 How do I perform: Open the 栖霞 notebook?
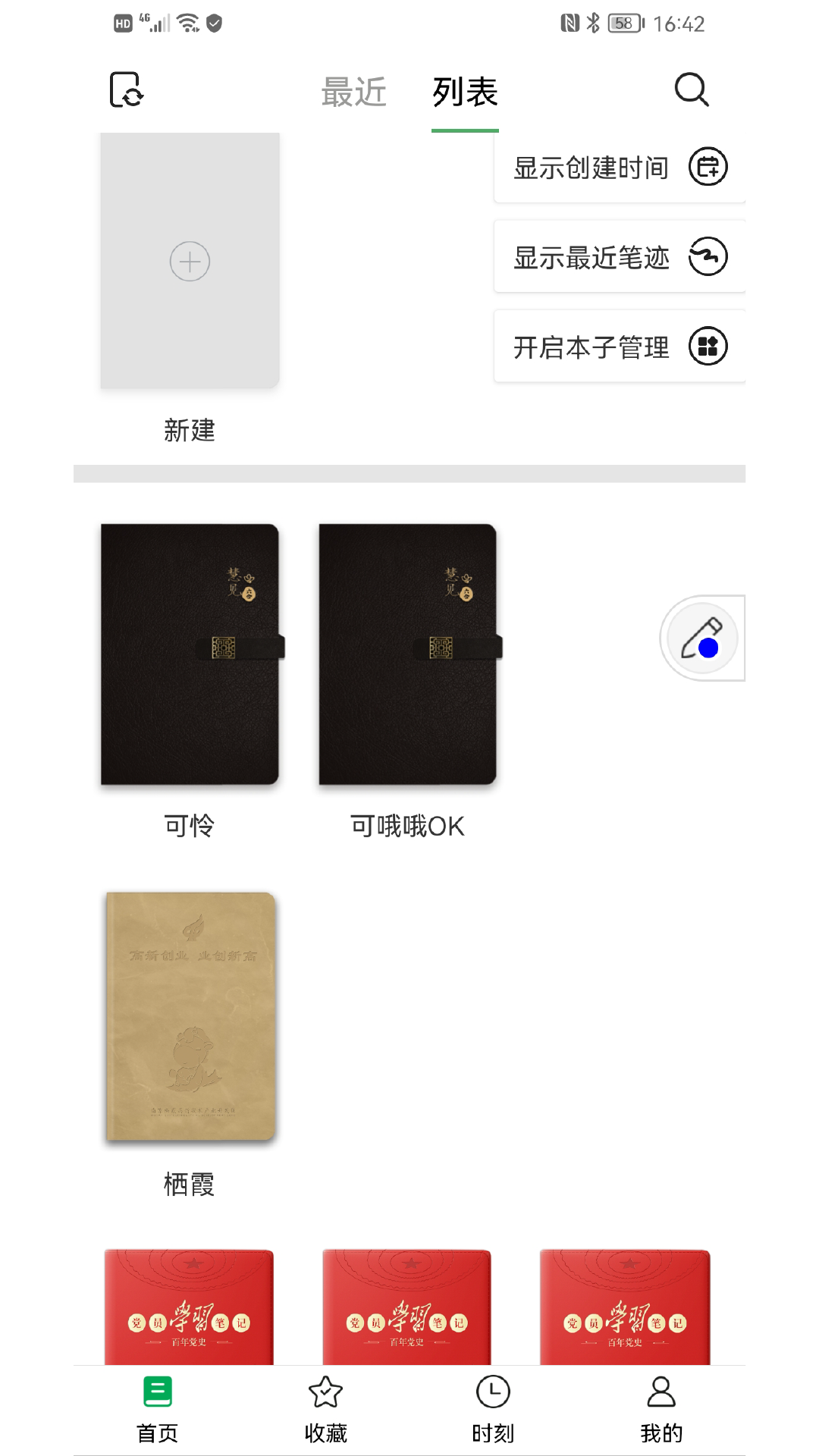coord(190,1016)
